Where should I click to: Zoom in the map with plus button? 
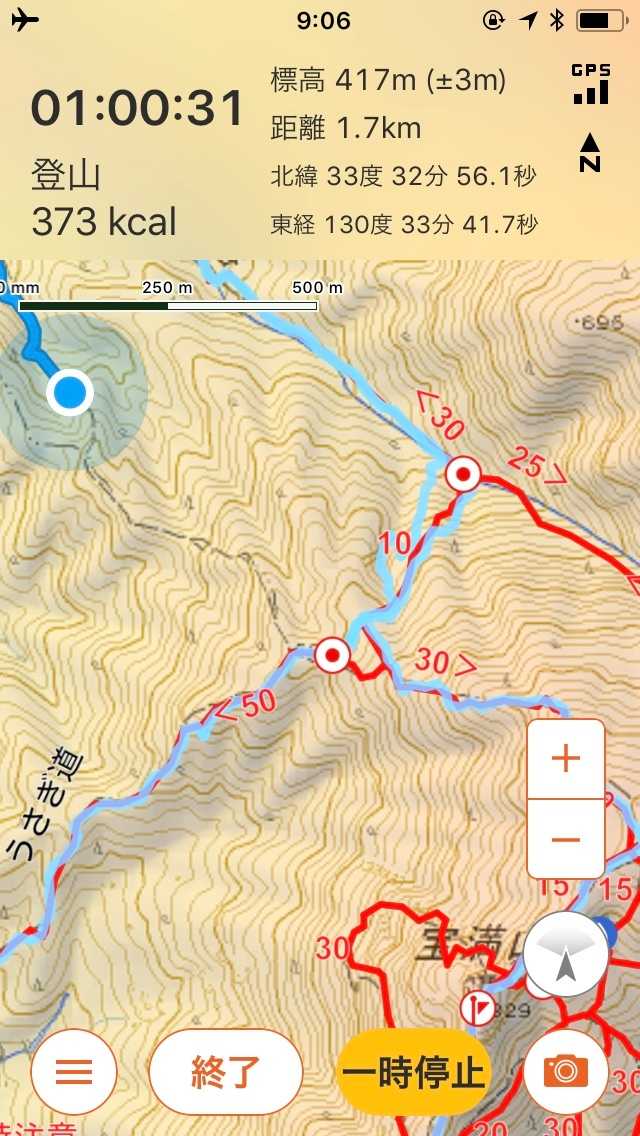[565, 759]
